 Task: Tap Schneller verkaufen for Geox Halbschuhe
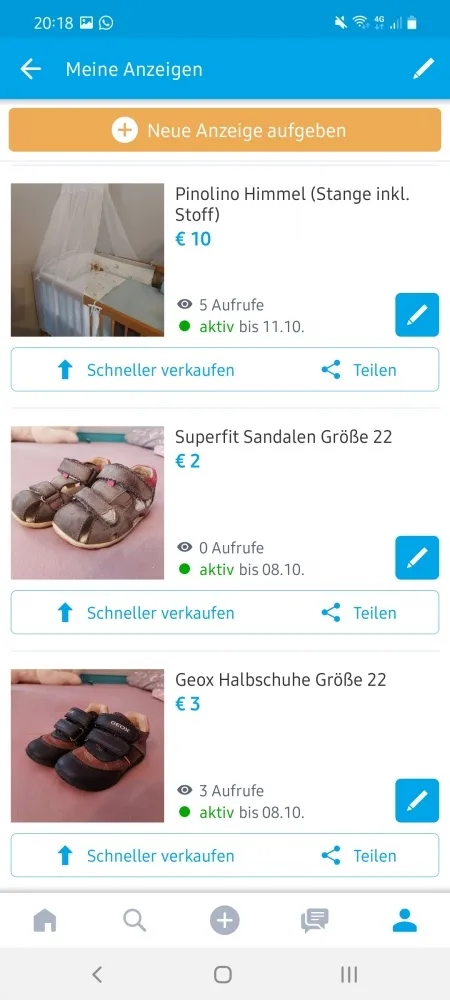coord(145,856)
